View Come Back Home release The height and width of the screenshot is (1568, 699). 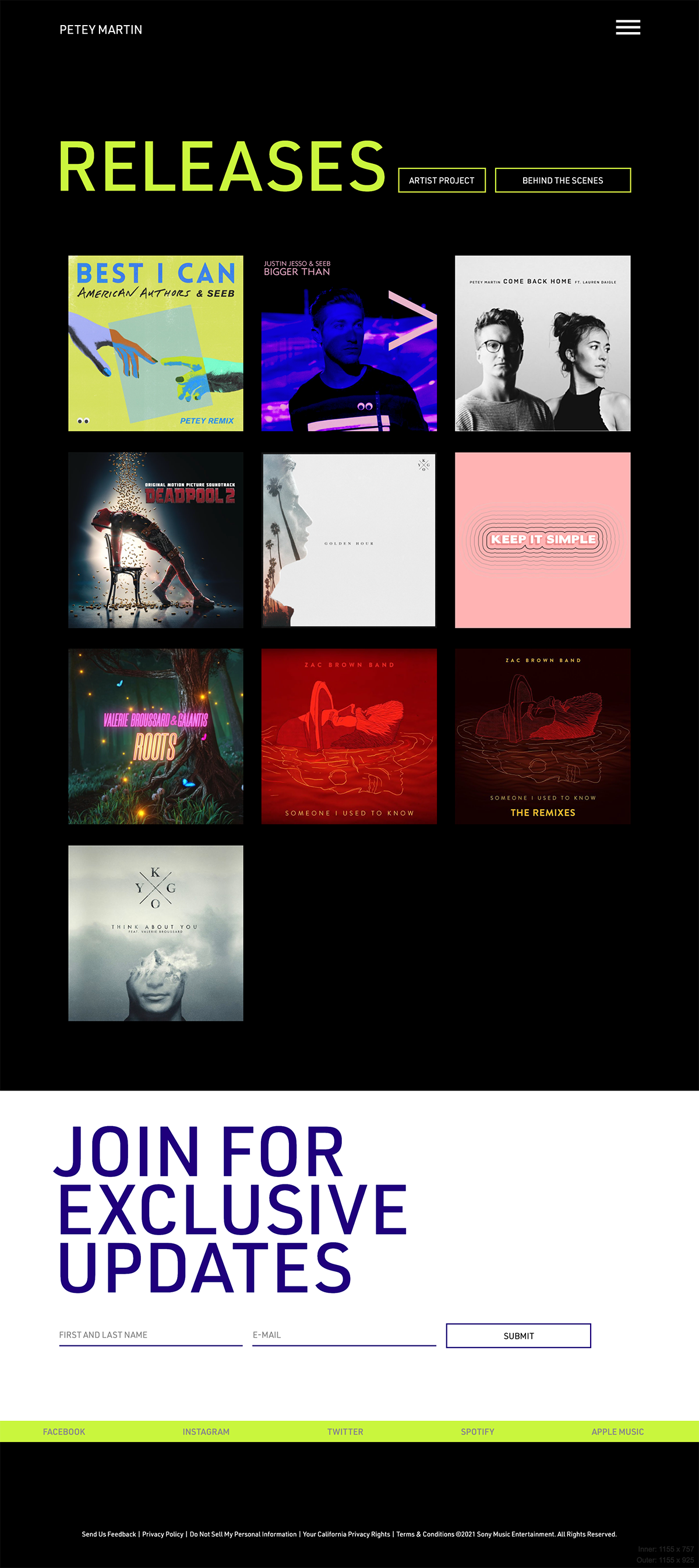pos(542,343)
